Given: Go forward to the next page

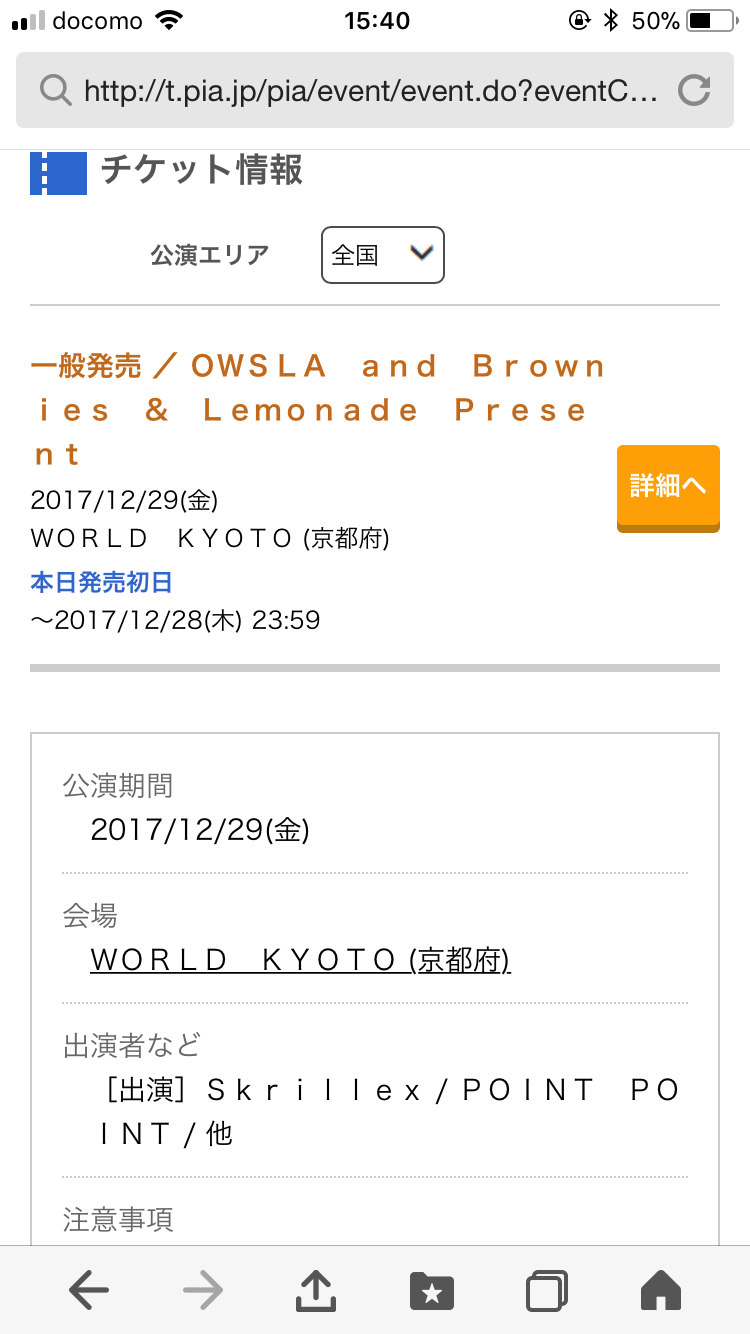Looking at the screenshot, I should click(x=203, y=1291).
